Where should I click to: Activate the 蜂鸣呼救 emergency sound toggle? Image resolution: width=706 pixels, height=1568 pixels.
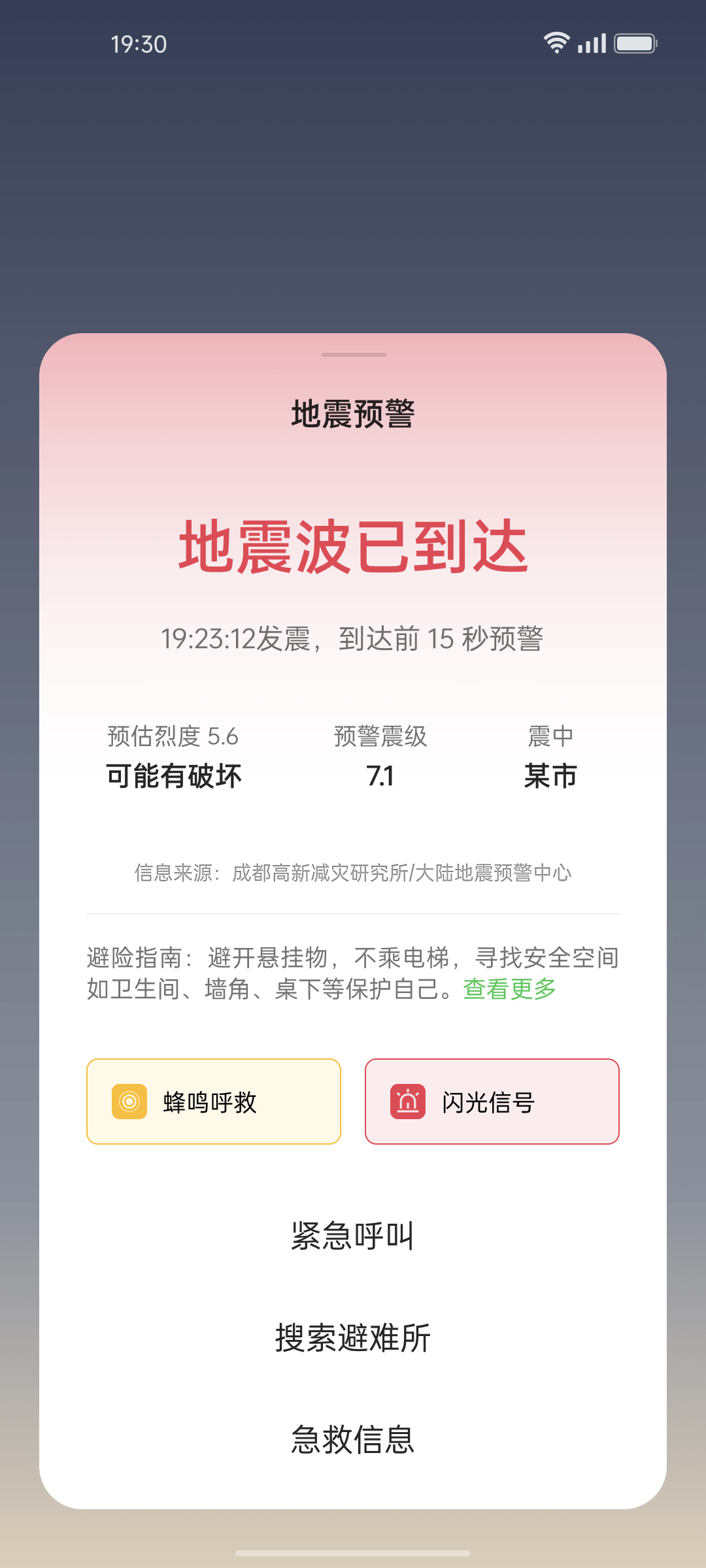pyautogui.click(x=214, y=1102)
